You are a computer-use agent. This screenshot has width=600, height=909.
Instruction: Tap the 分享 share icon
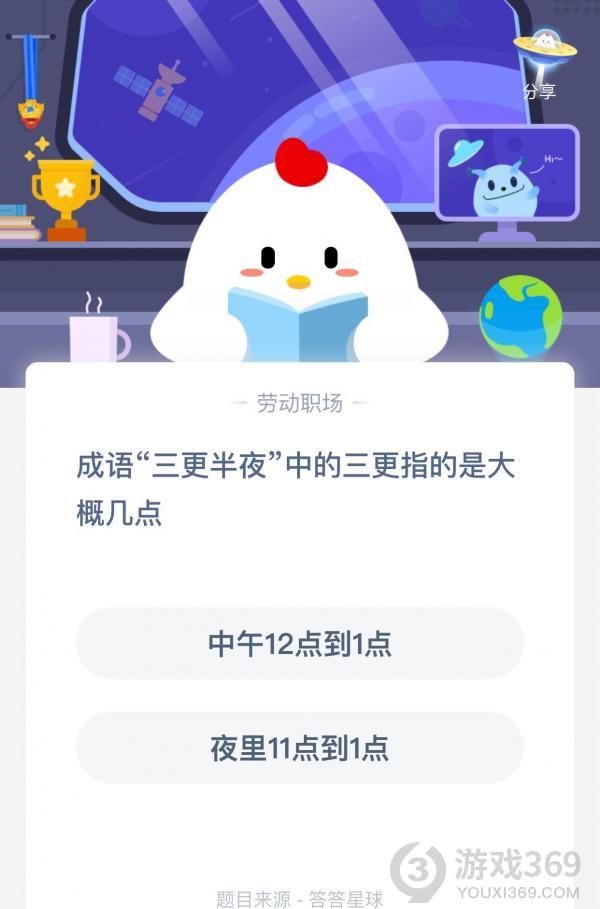[543, 62]
